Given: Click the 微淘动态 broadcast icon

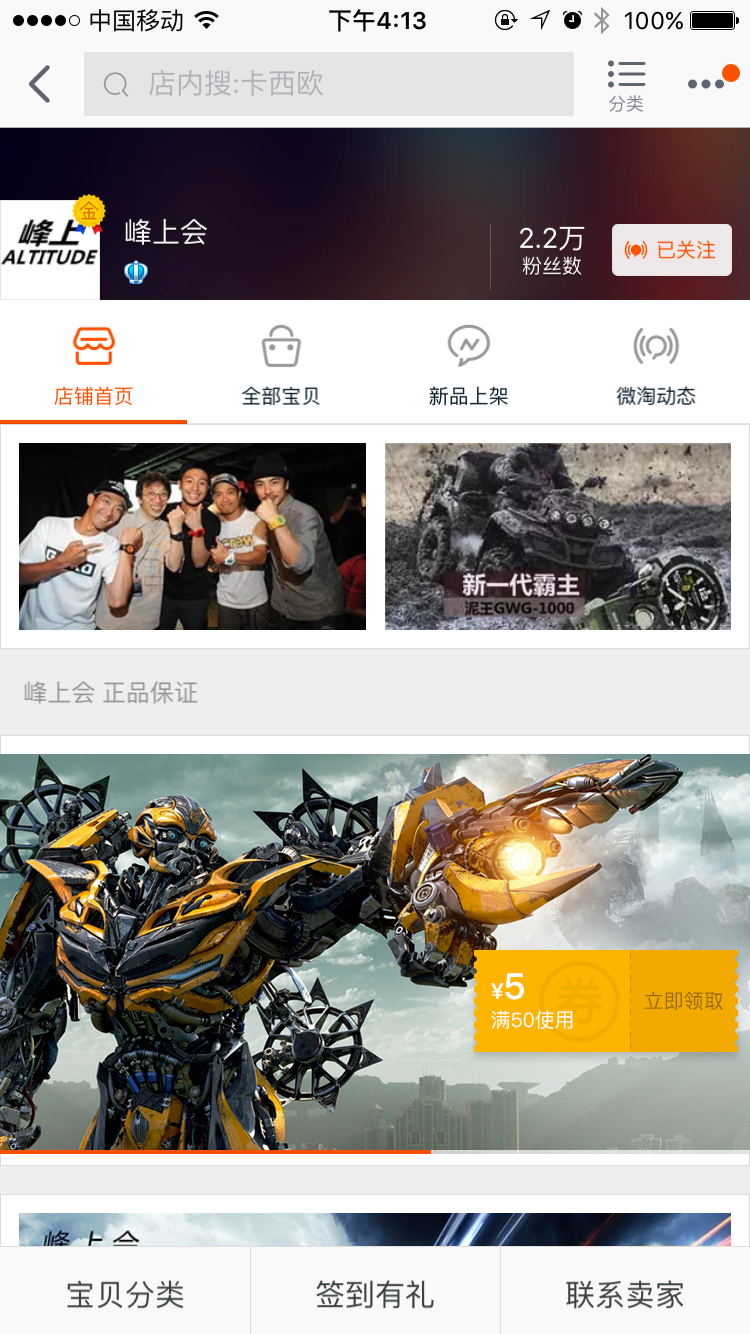Looking at the screenshot, I should (656, 344).
